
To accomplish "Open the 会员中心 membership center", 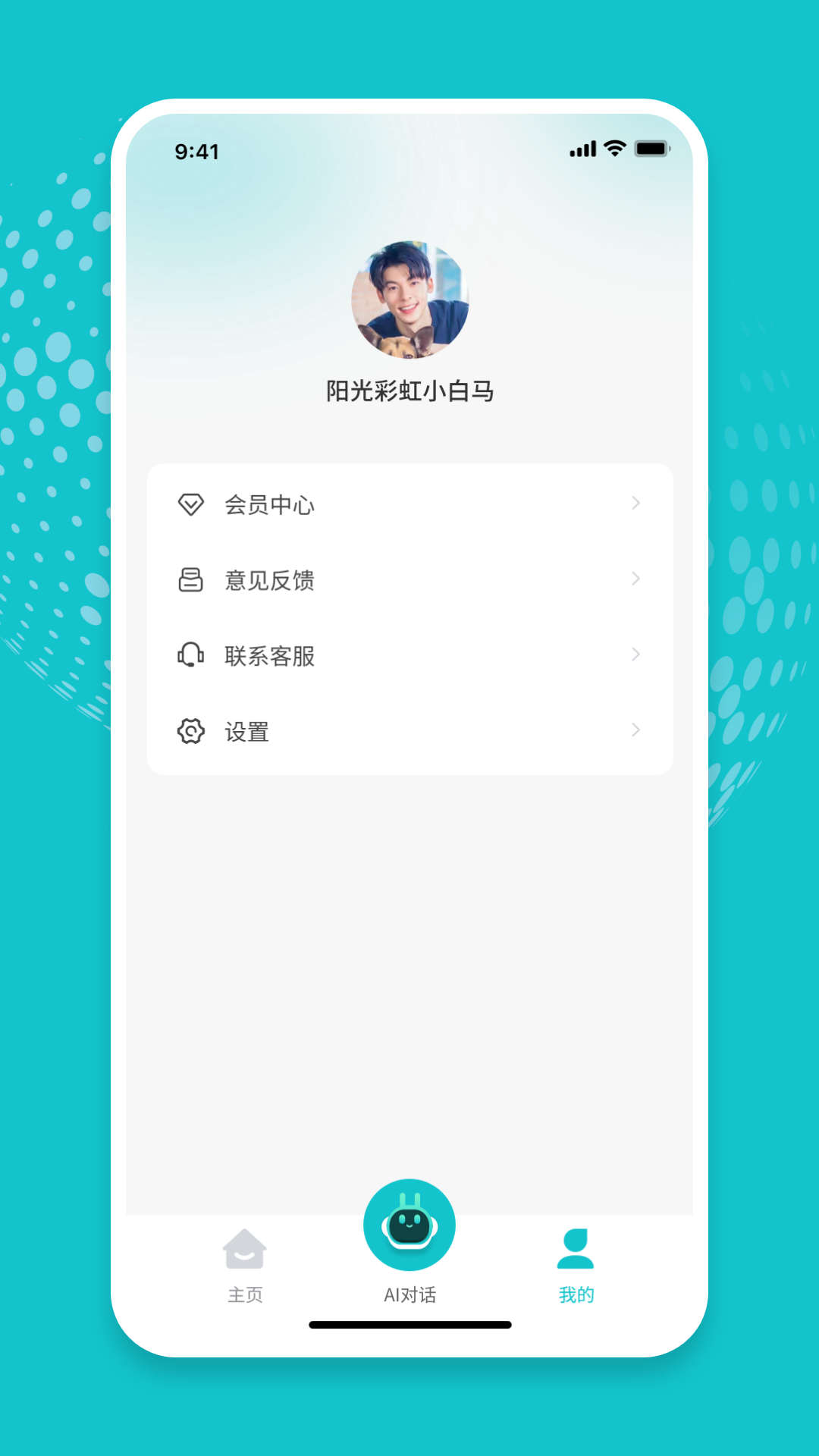I will point(269,504).
